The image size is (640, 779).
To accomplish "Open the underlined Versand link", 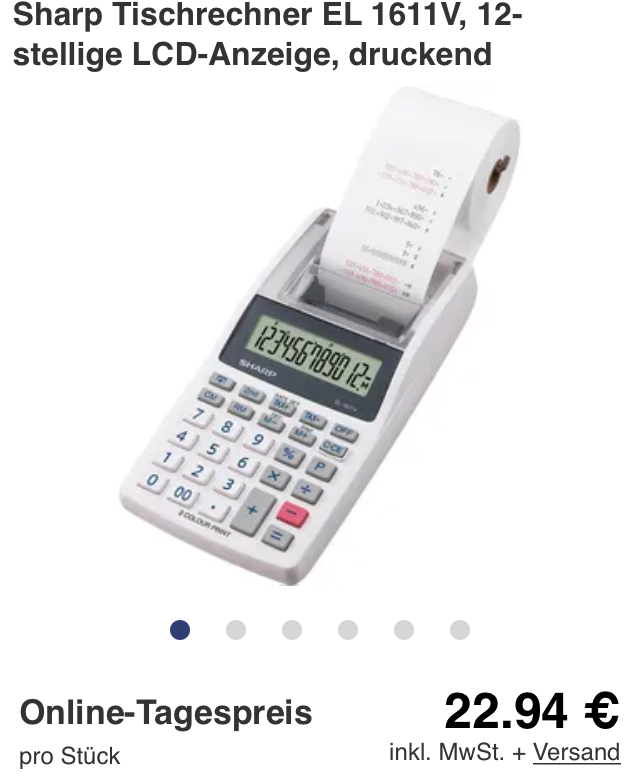I will [x=576, y=752].
